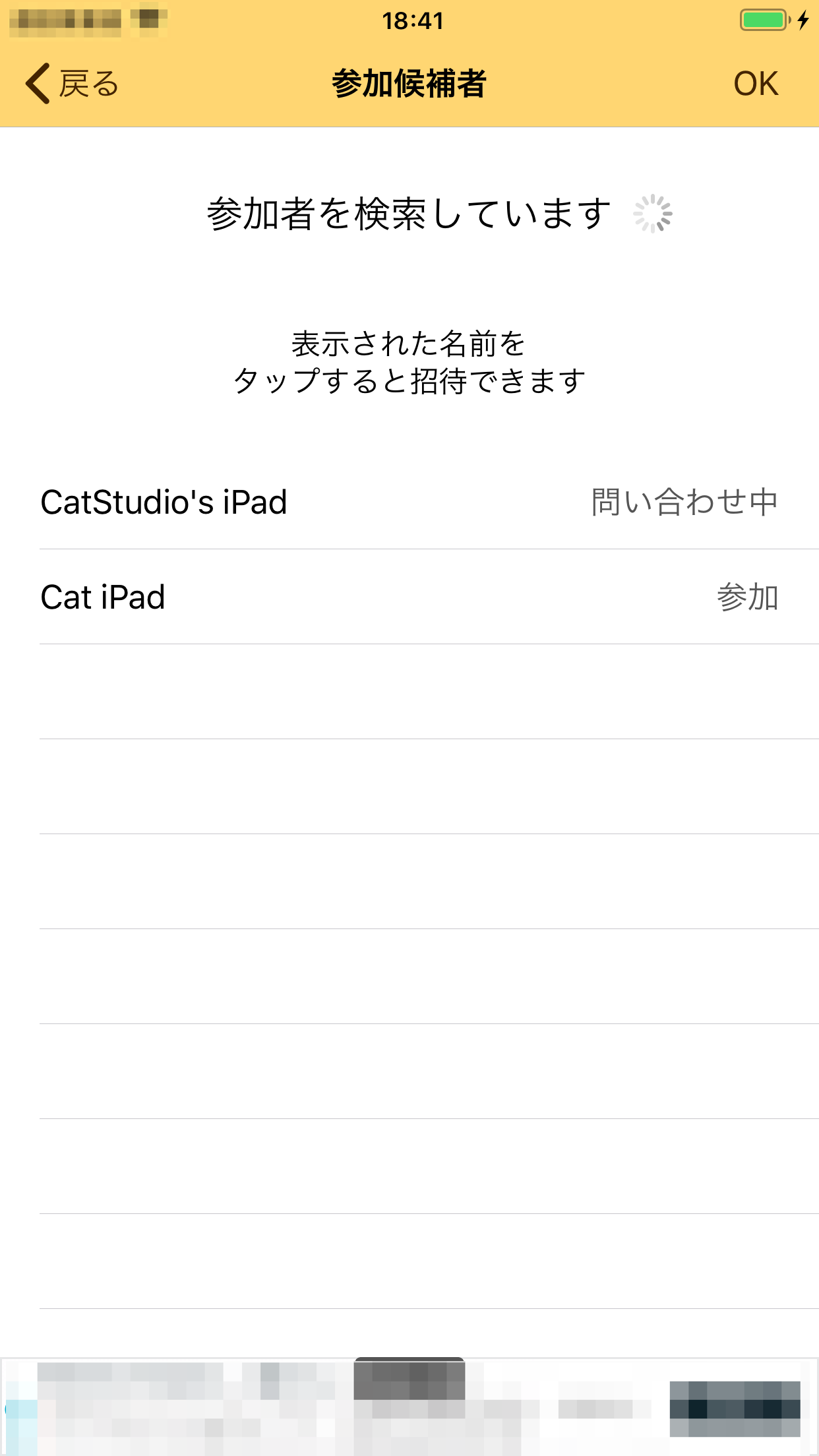
Task: Invite the Cat iPad device
Action: click(409, 597)
